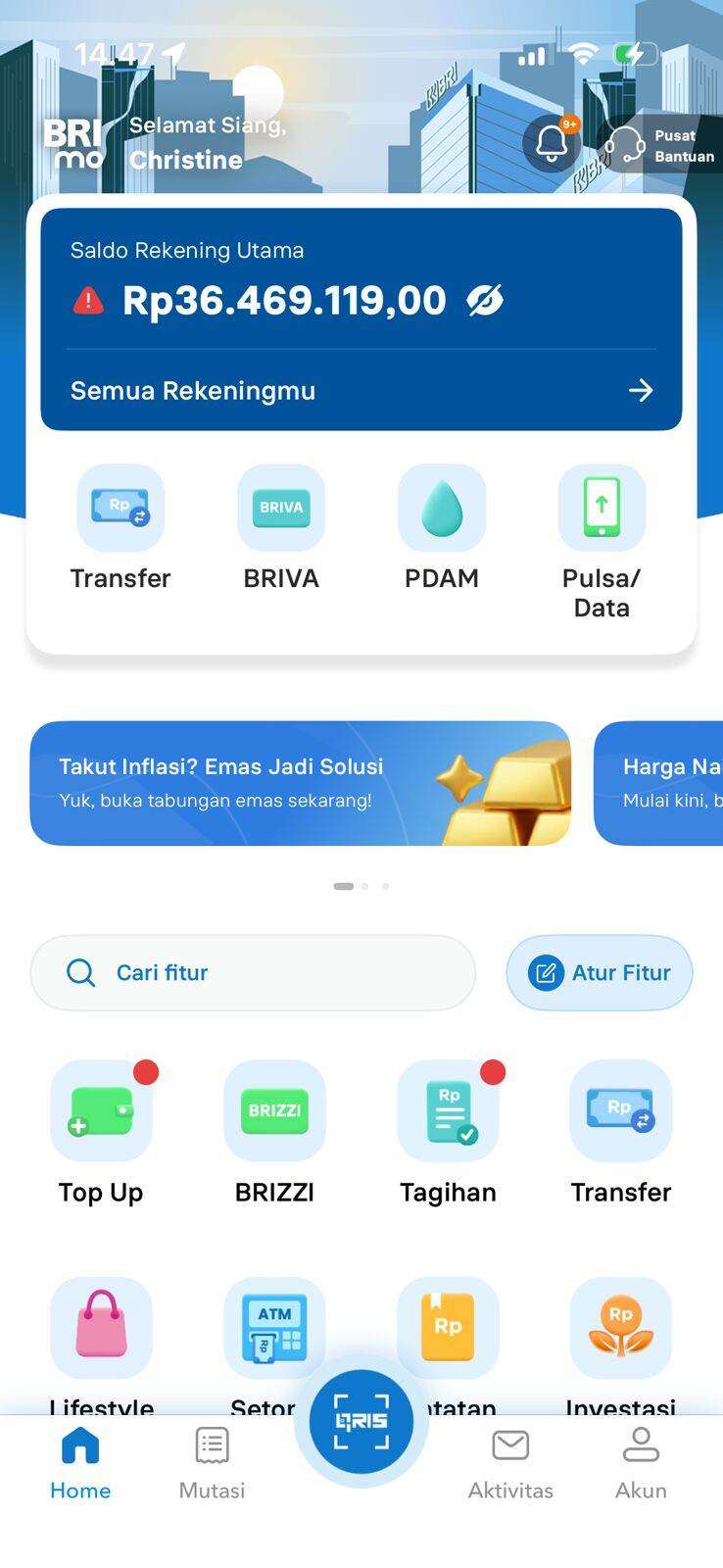
Task: Open Tagihan bills feature
Action: 448,1112
